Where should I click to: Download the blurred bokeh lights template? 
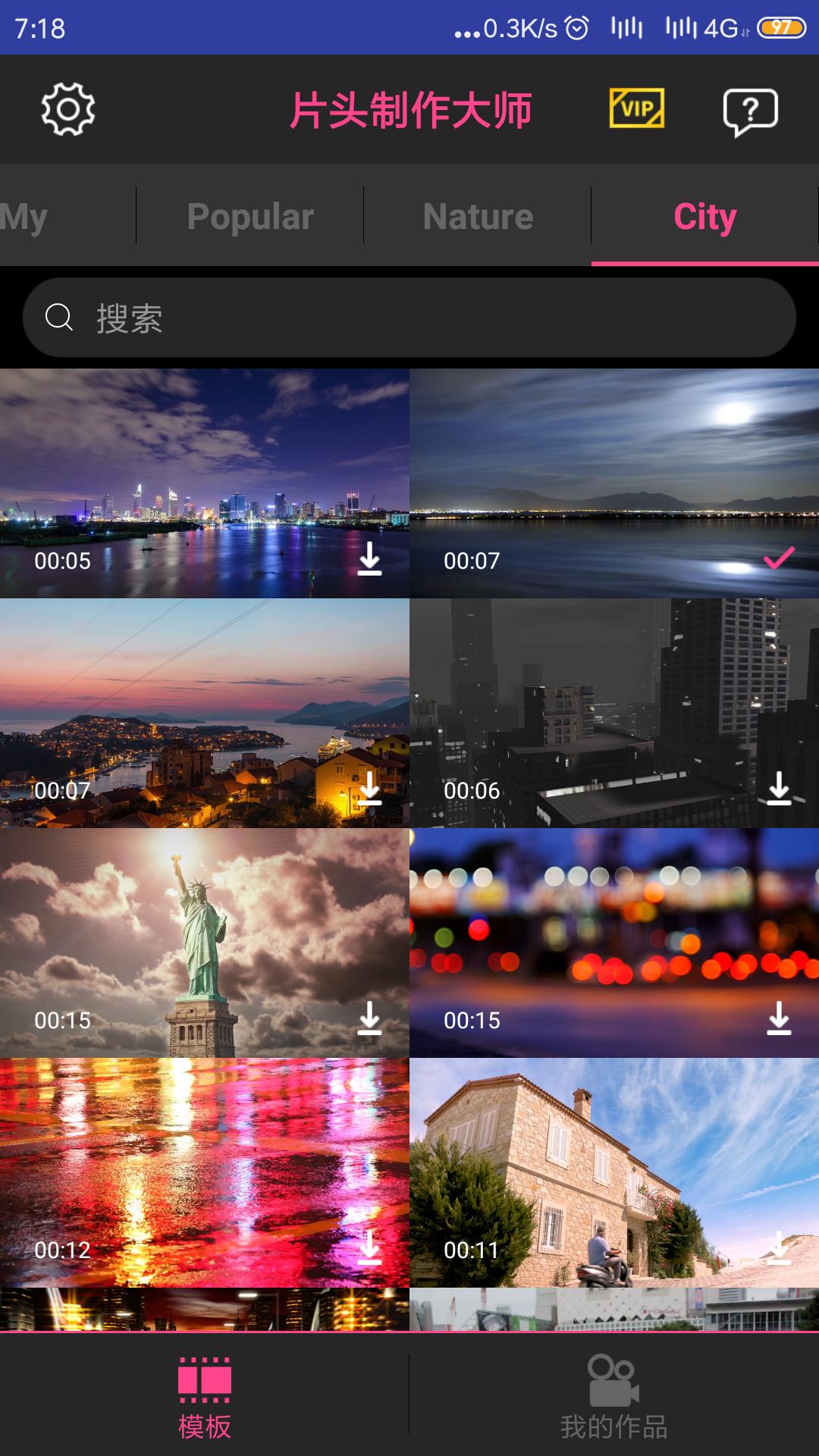pos(779,1018)
